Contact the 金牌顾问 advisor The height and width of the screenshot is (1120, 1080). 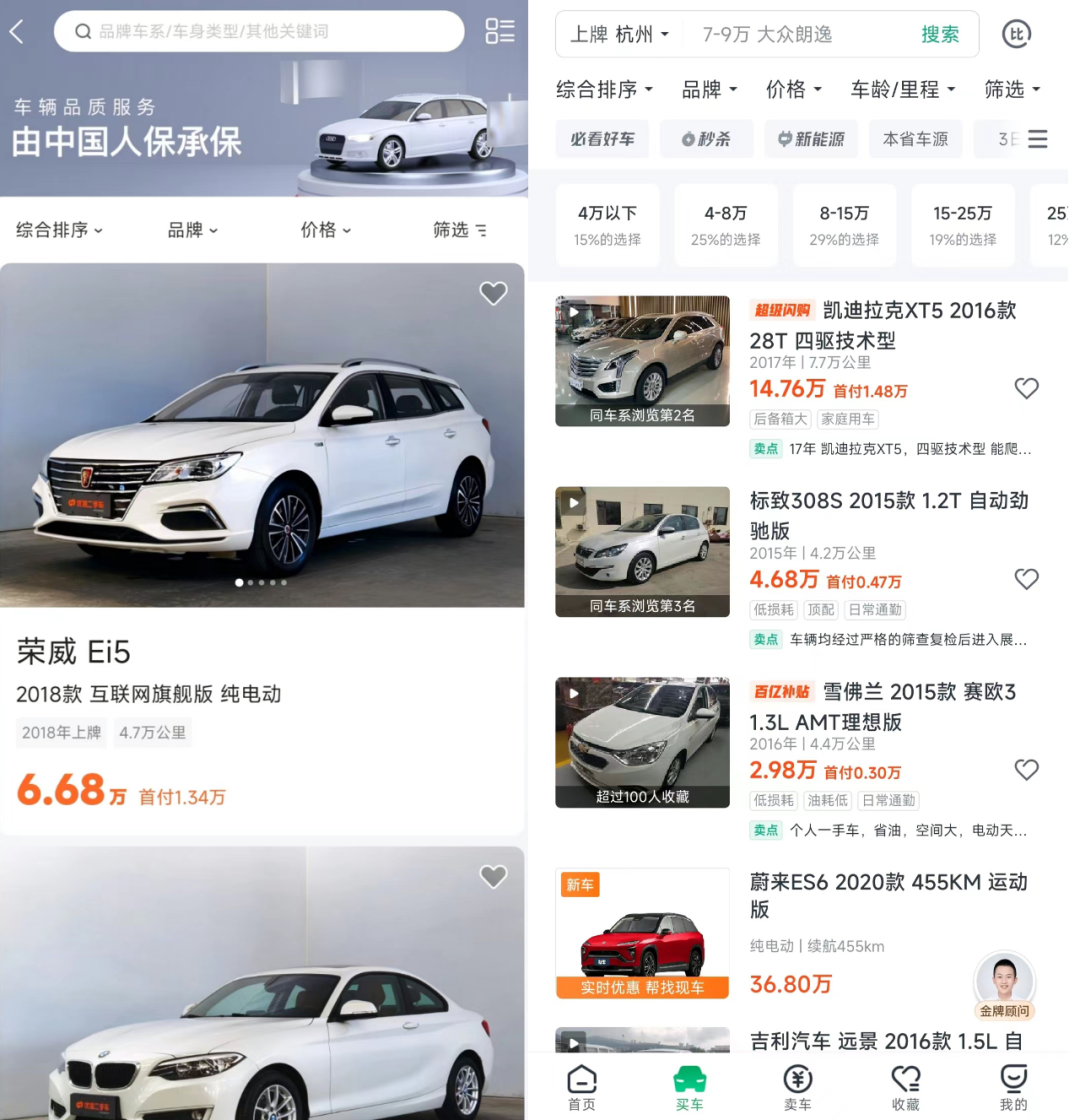(1004, 985)
